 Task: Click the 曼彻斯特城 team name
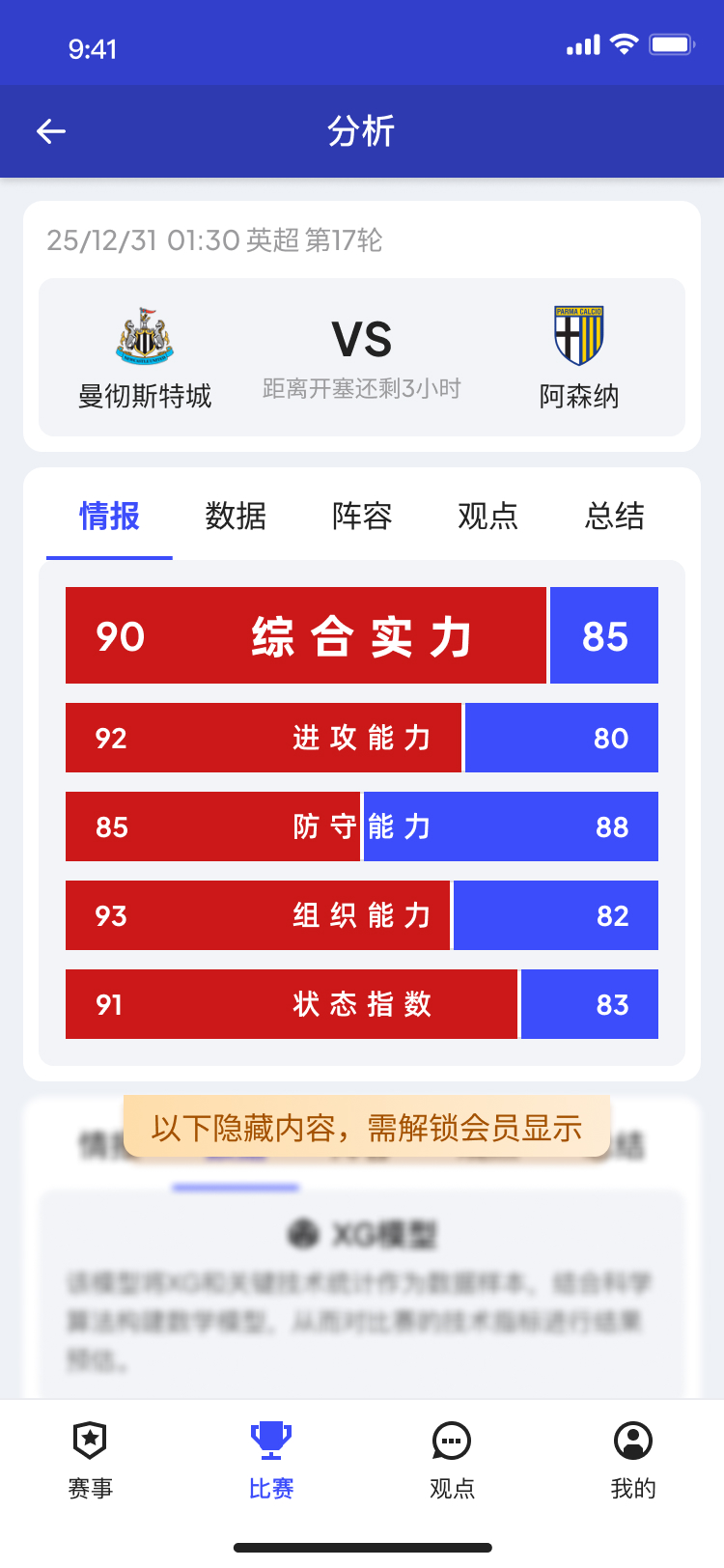click(143, 394)
